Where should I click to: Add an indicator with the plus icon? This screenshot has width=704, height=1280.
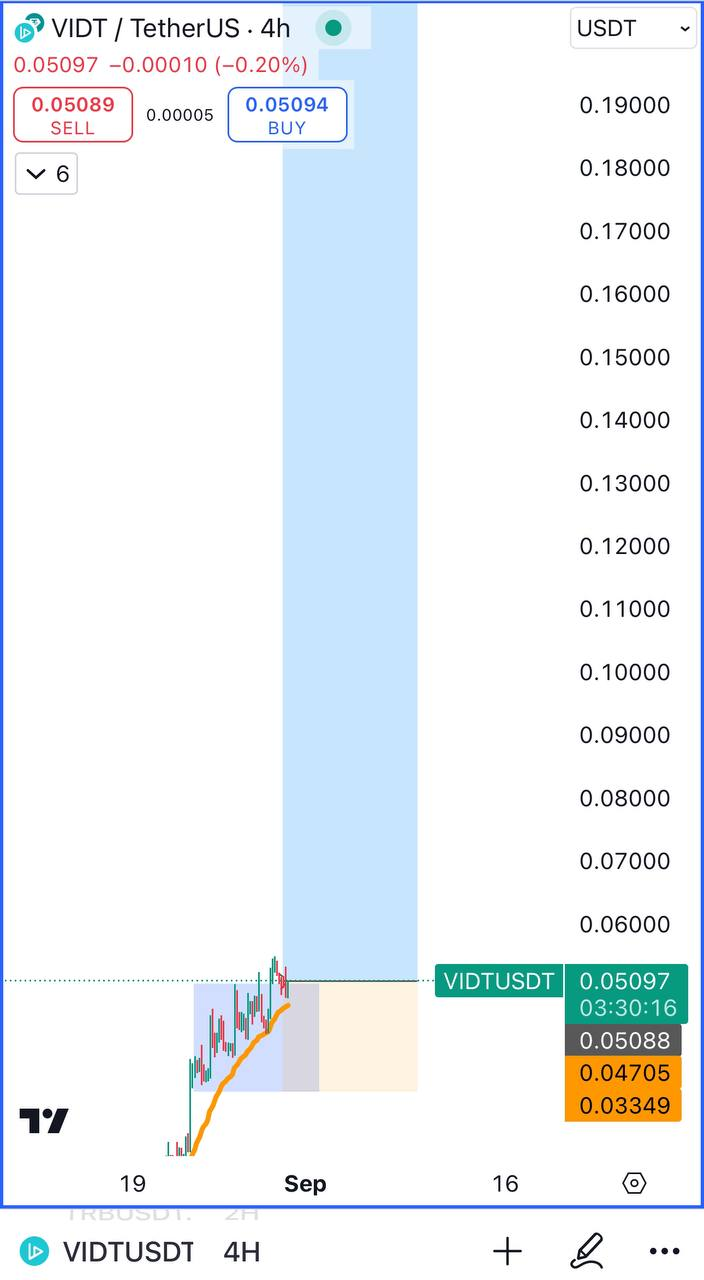508,1251
